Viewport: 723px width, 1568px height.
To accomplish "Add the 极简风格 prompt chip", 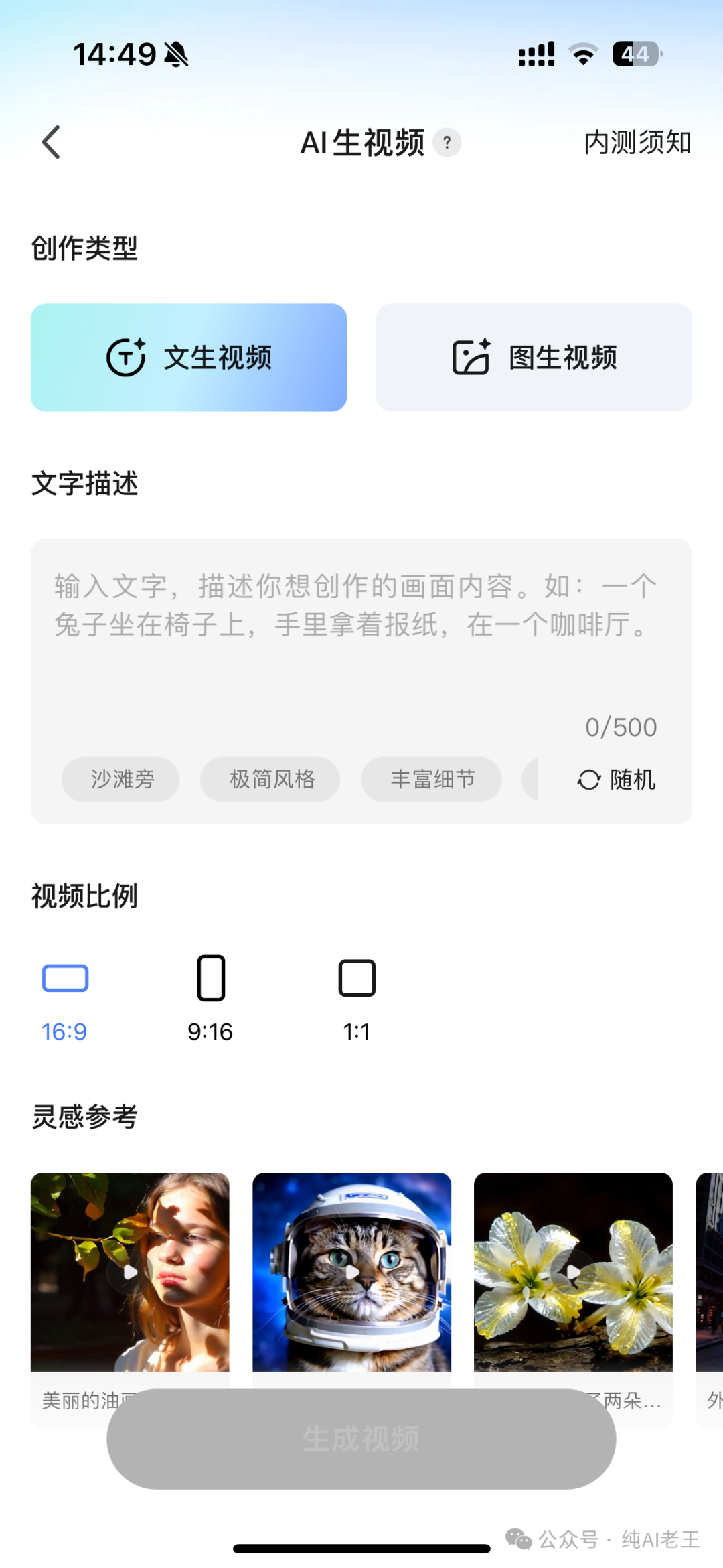I will (270, 779).
